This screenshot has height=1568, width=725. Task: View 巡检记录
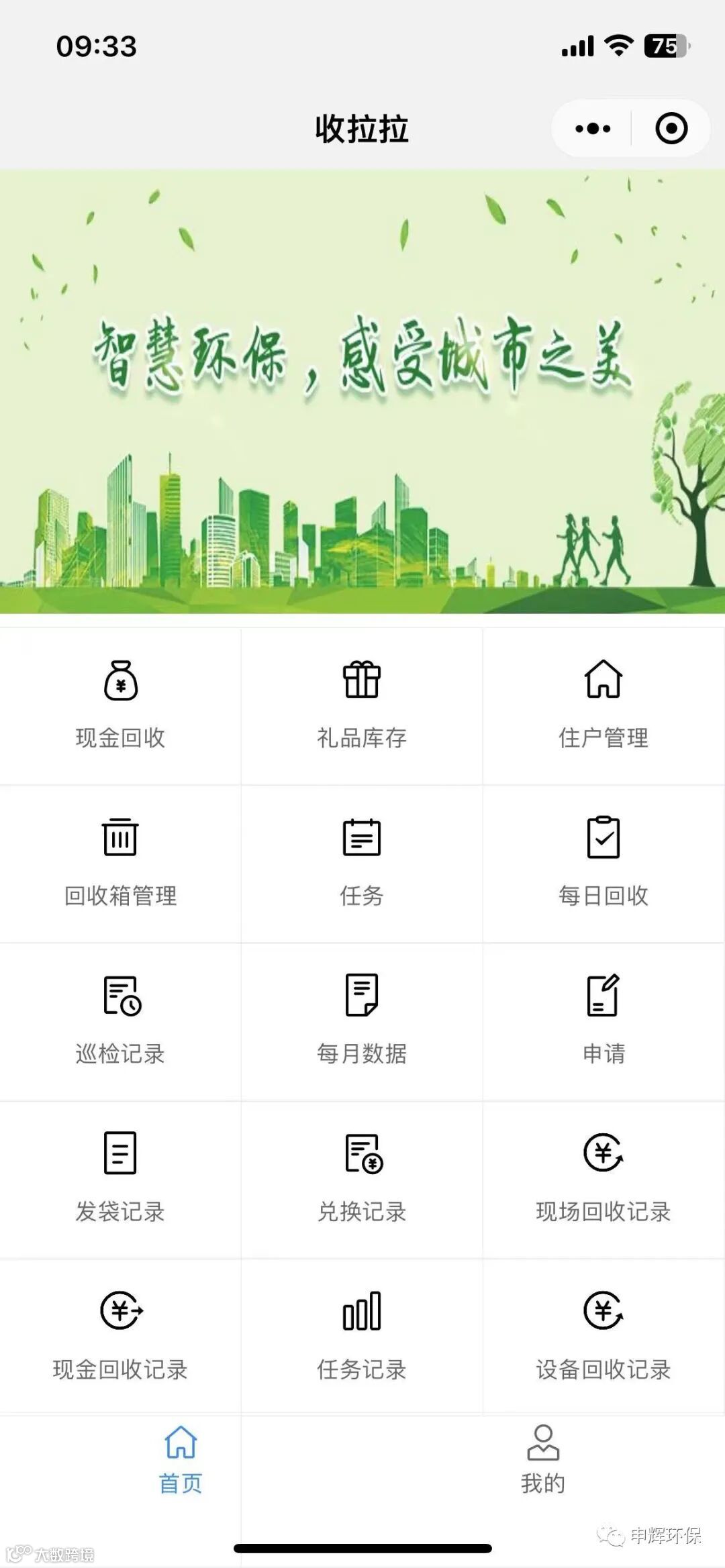tap(121, 1020)
